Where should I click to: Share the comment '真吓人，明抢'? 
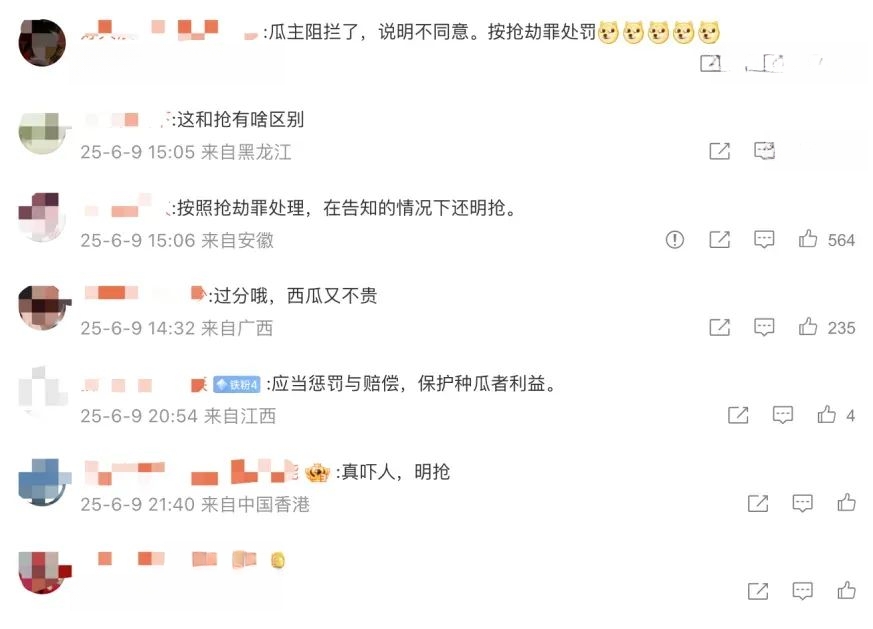(x=758, y=503)
